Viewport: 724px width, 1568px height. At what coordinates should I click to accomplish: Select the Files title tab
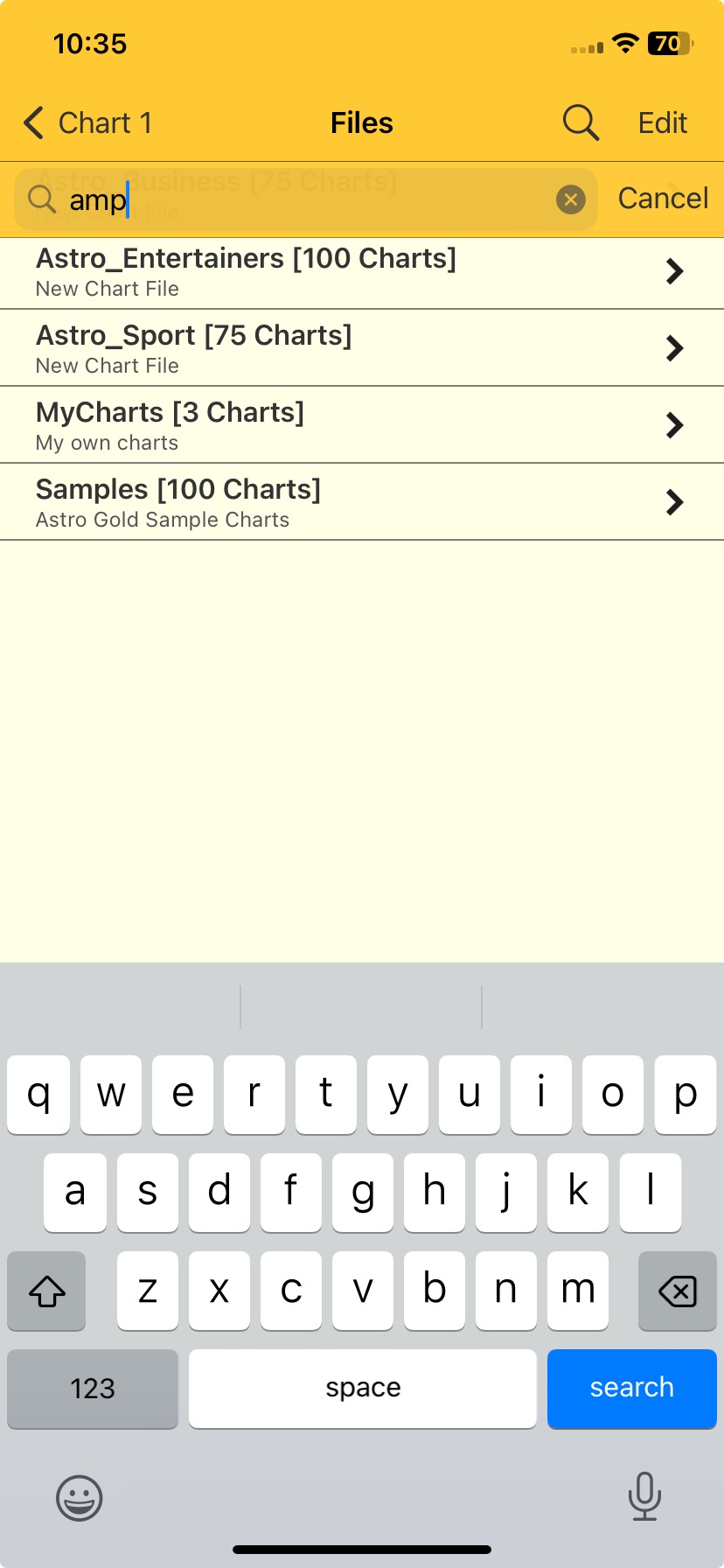tap(361, 122)
